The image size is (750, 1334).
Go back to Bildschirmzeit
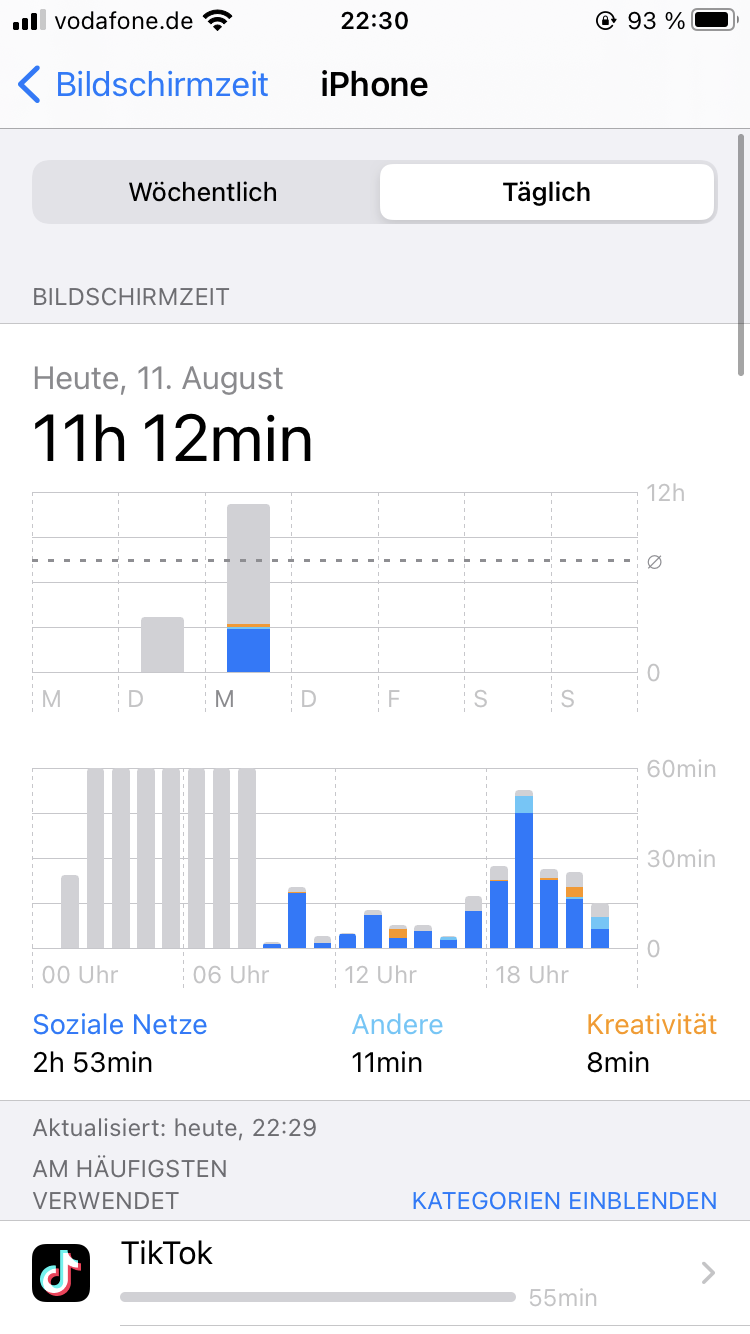pyautogui.click(x=143, y=85)
